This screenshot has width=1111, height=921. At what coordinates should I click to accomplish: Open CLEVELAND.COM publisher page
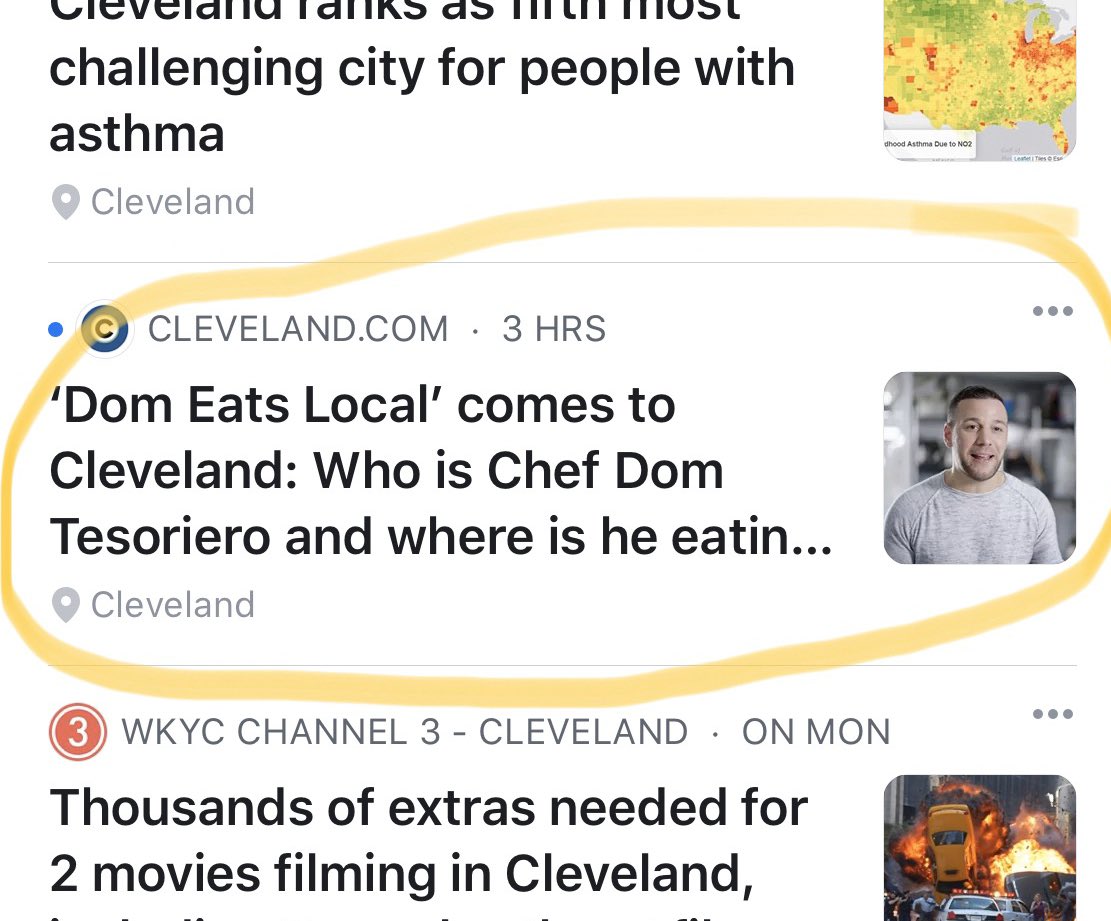click(298, 329)
